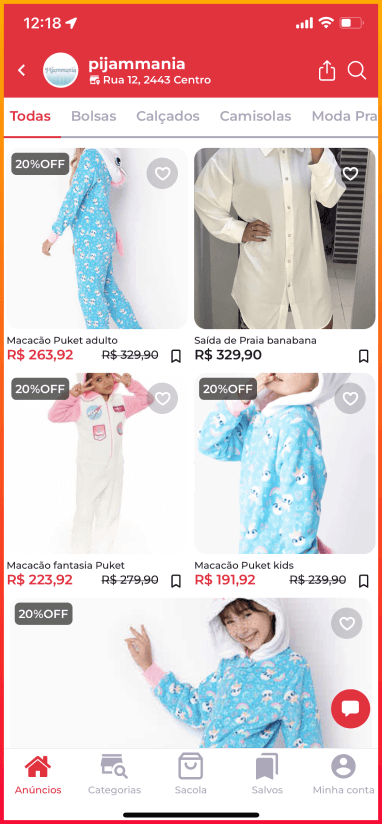Bookmark Macacão fantasia Puket
This screenshot has width=382, height=824.
176,581
